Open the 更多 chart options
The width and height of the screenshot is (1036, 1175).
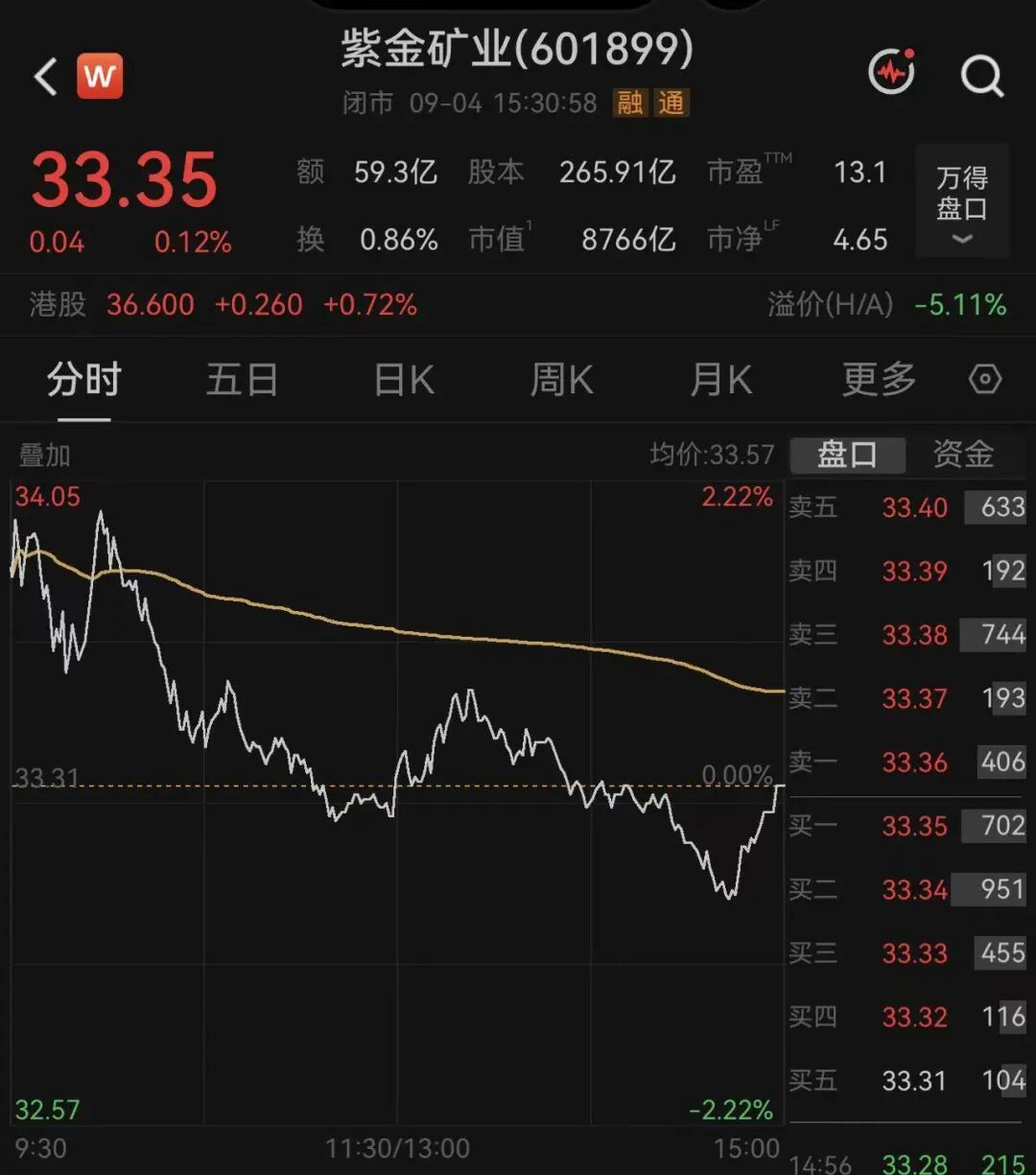point(879,381)
